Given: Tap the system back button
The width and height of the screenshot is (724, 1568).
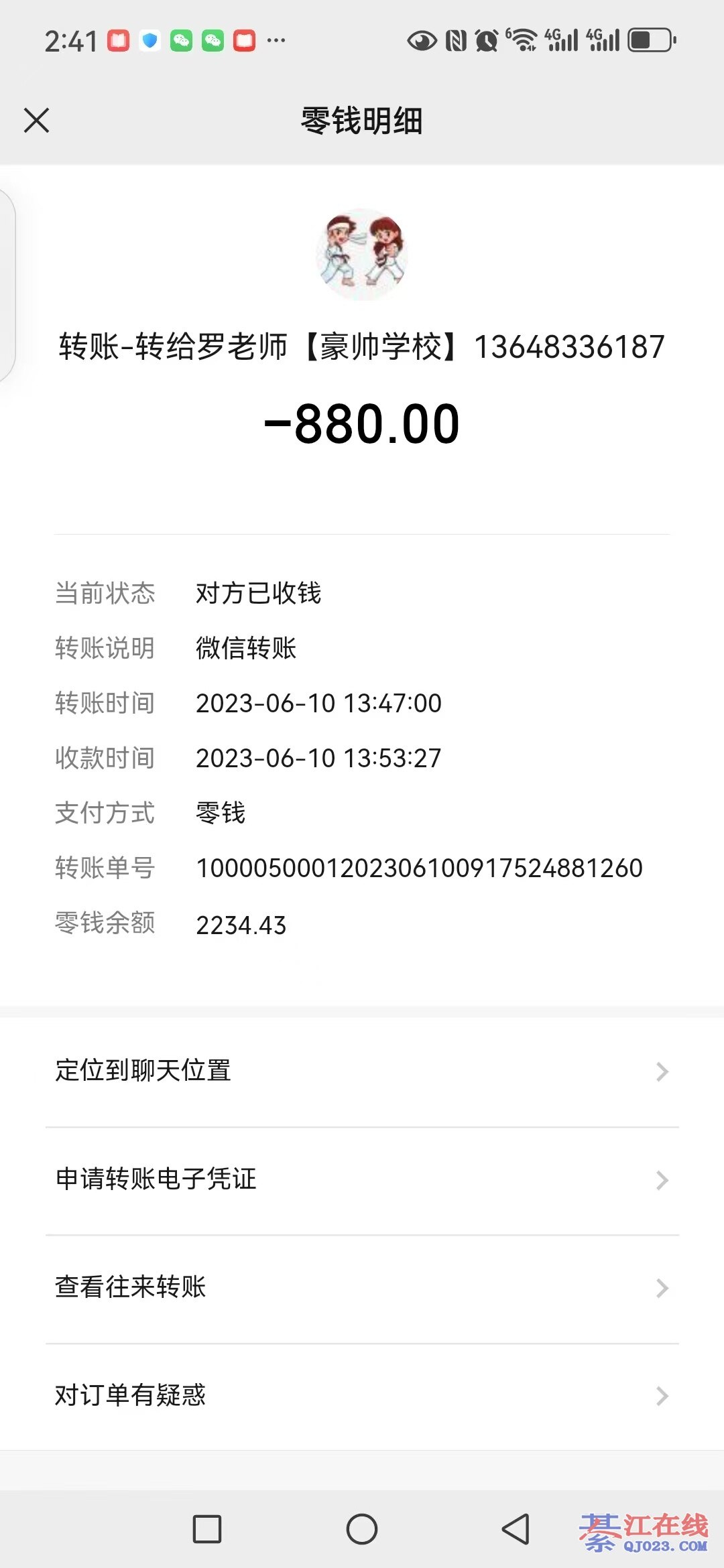Looking at the screenshot, I should point(516,1529).
